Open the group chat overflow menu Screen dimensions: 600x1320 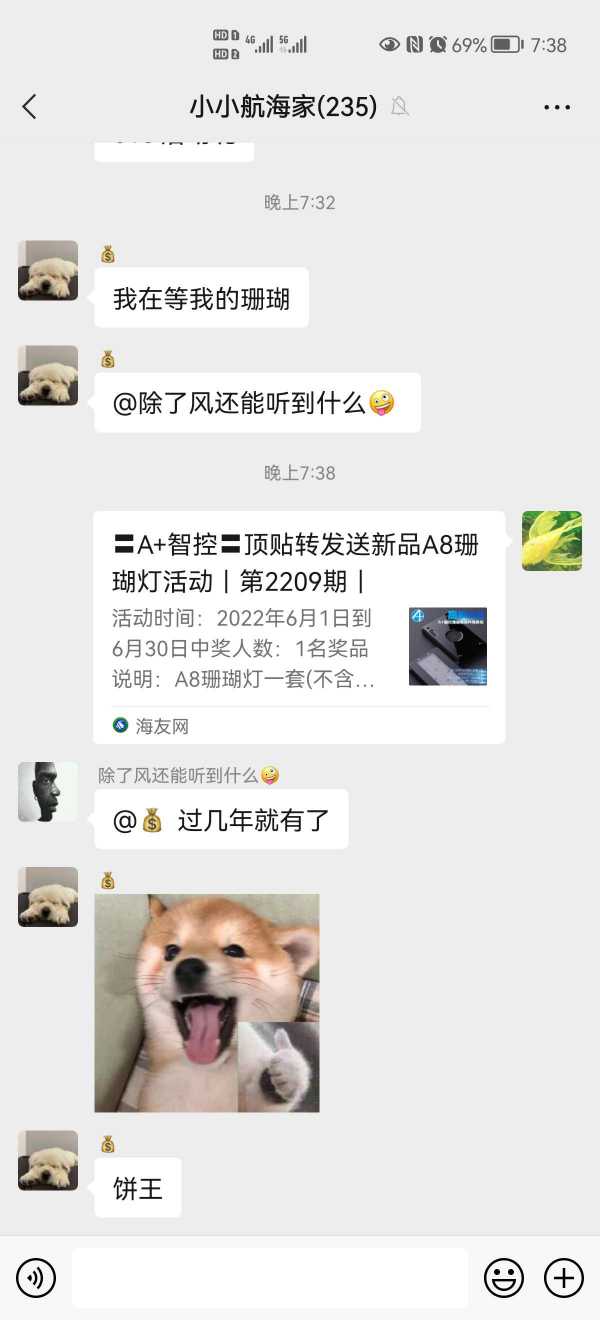coord(557,107)
